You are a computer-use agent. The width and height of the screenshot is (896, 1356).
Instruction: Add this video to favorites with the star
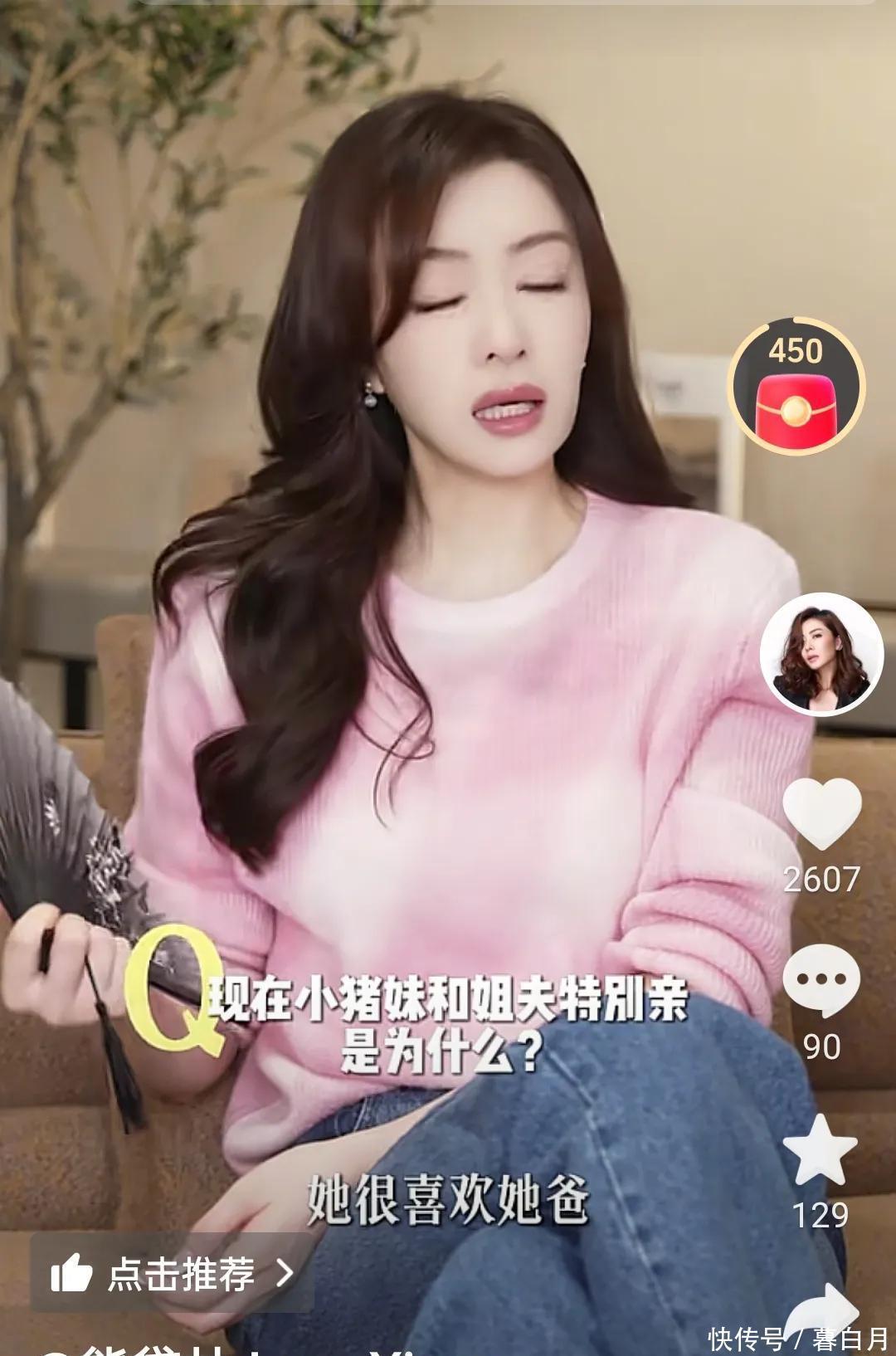click(821, 1150)
